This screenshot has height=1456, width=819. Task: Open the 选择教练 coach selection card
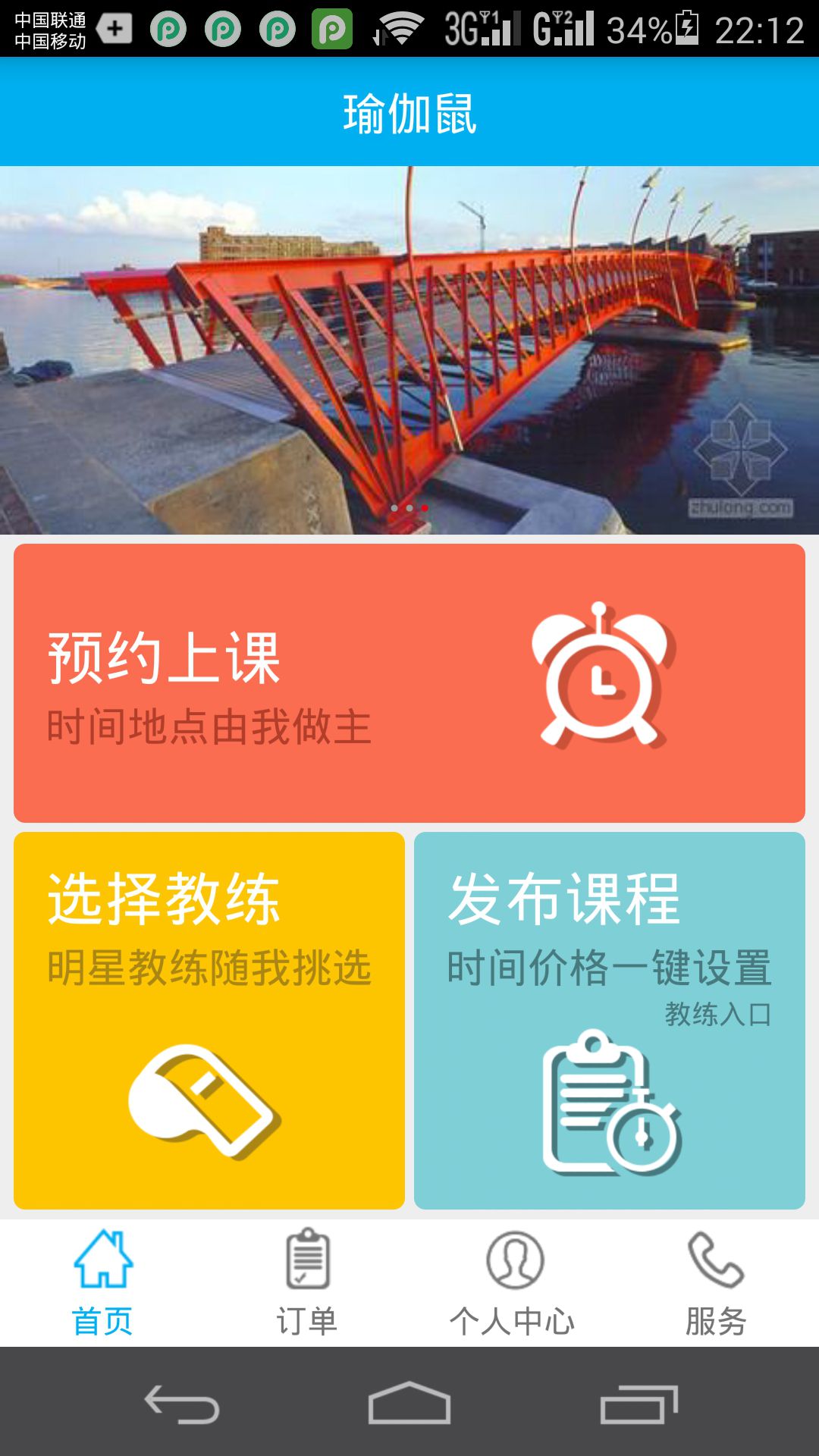(209, 1021)
